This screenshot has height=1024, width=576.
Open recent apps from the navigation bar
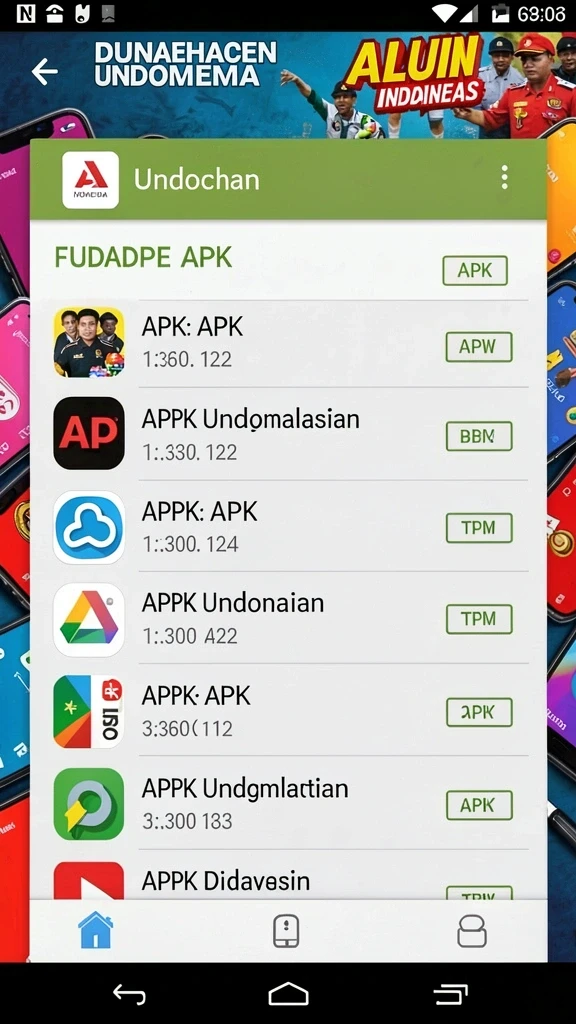click(451, 995)
